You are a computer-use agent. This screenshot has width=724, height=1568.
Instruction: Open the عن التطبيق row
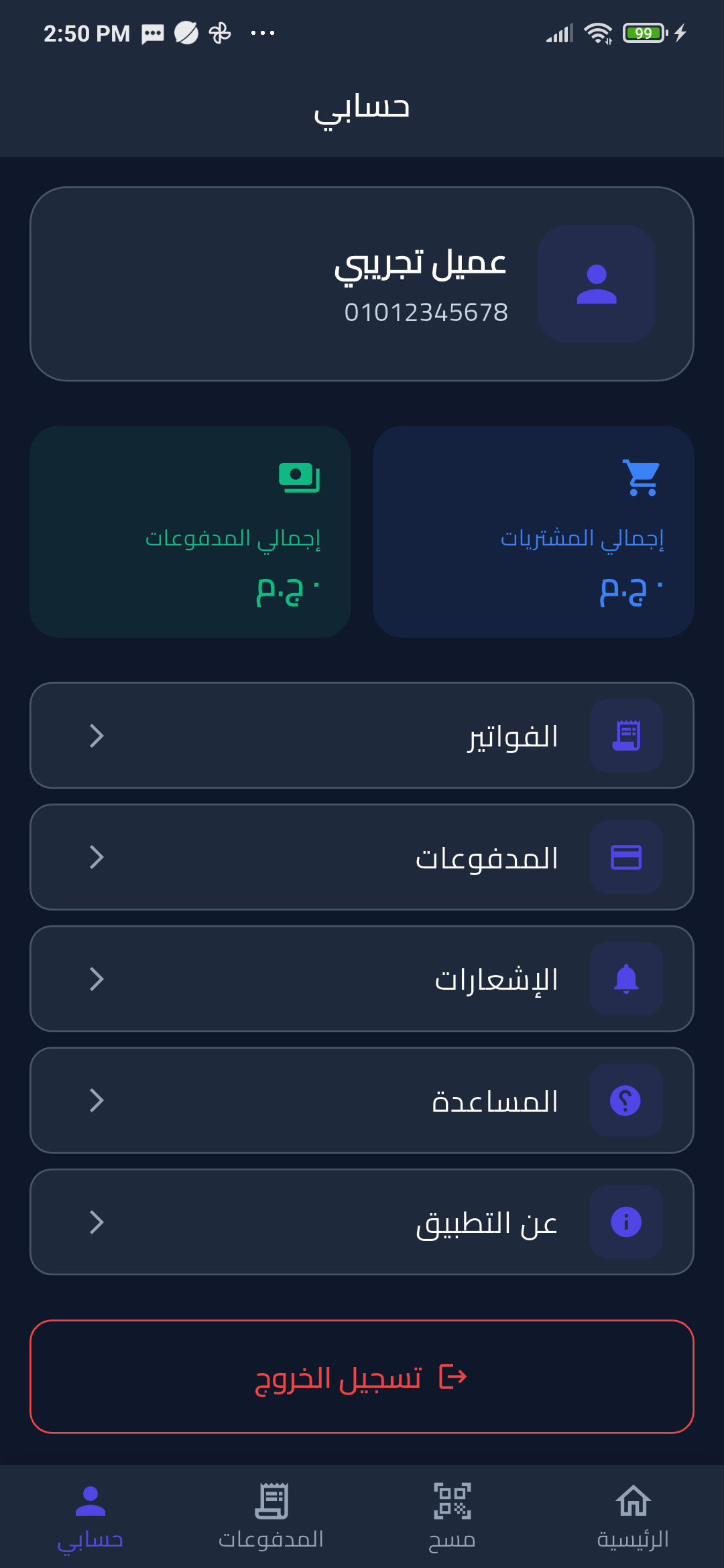tap(362, 1221)
